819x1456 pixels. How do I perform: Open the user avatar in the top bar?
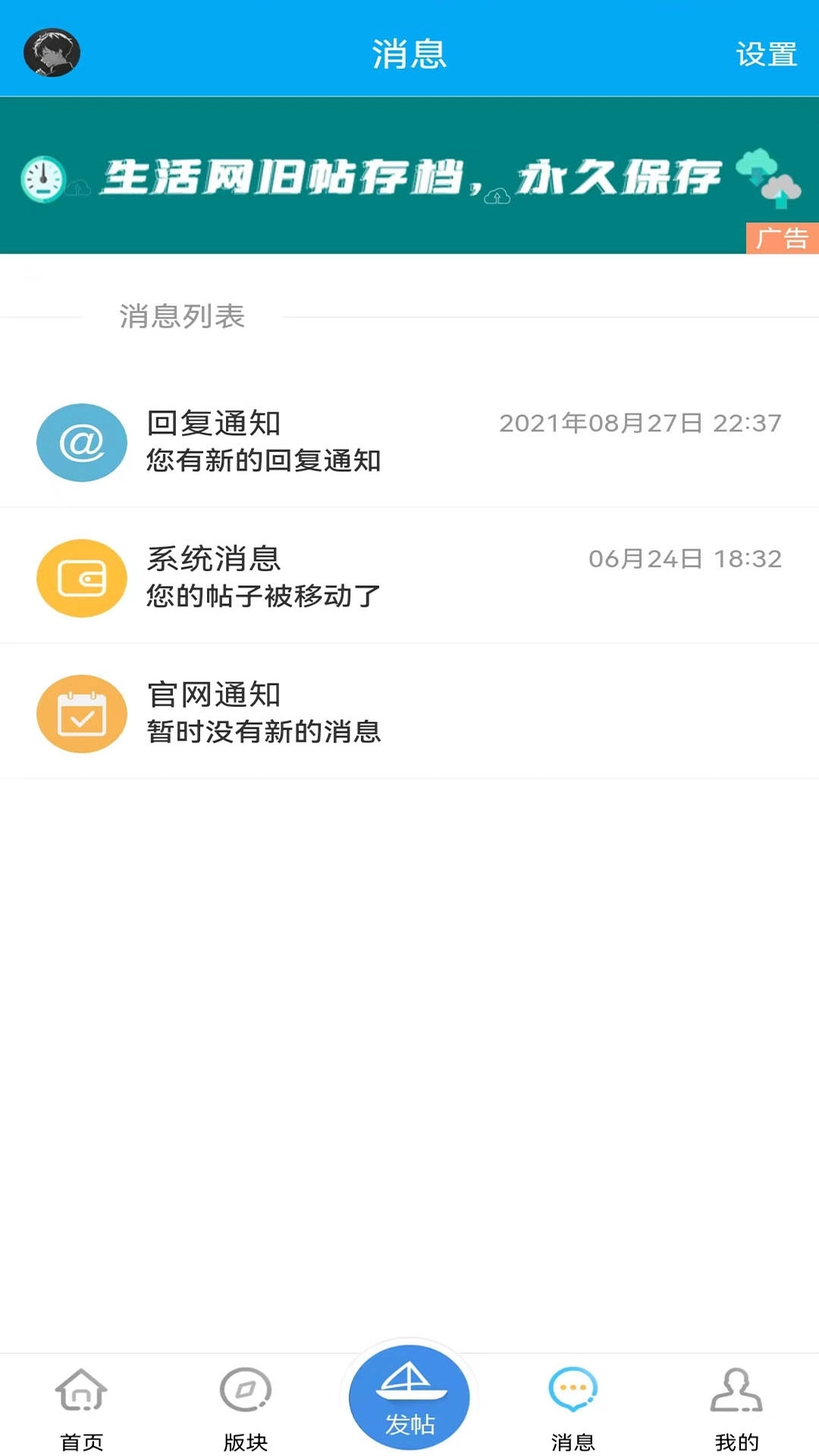(53, 53)
